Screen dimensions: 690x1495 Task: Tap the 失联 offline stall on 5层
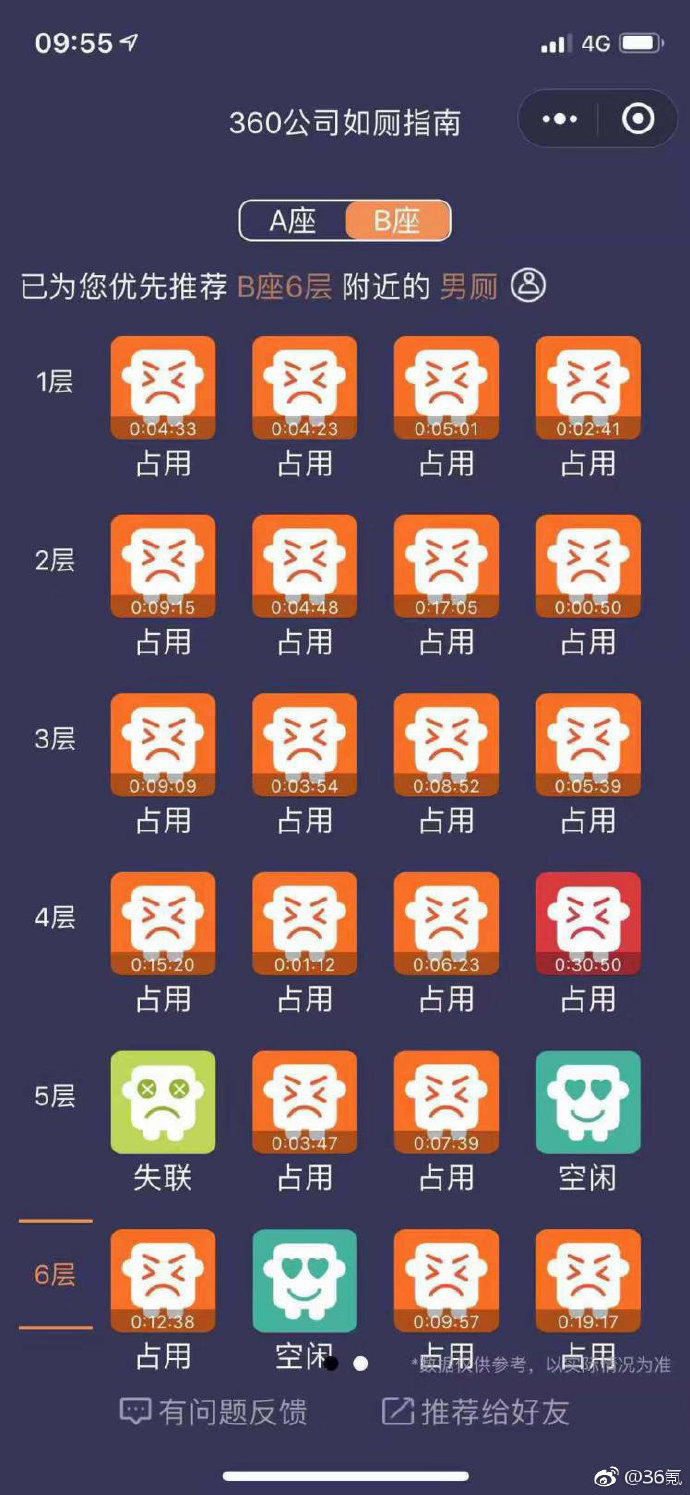(x=163, y=1102)
